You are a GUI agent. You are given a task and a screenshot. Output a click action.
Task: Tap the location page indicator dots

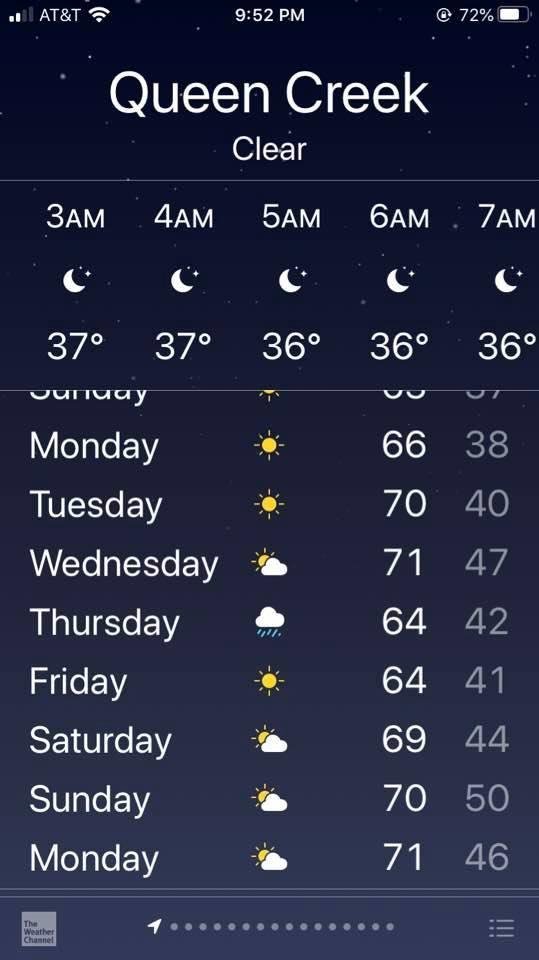[x=271, y=927]
